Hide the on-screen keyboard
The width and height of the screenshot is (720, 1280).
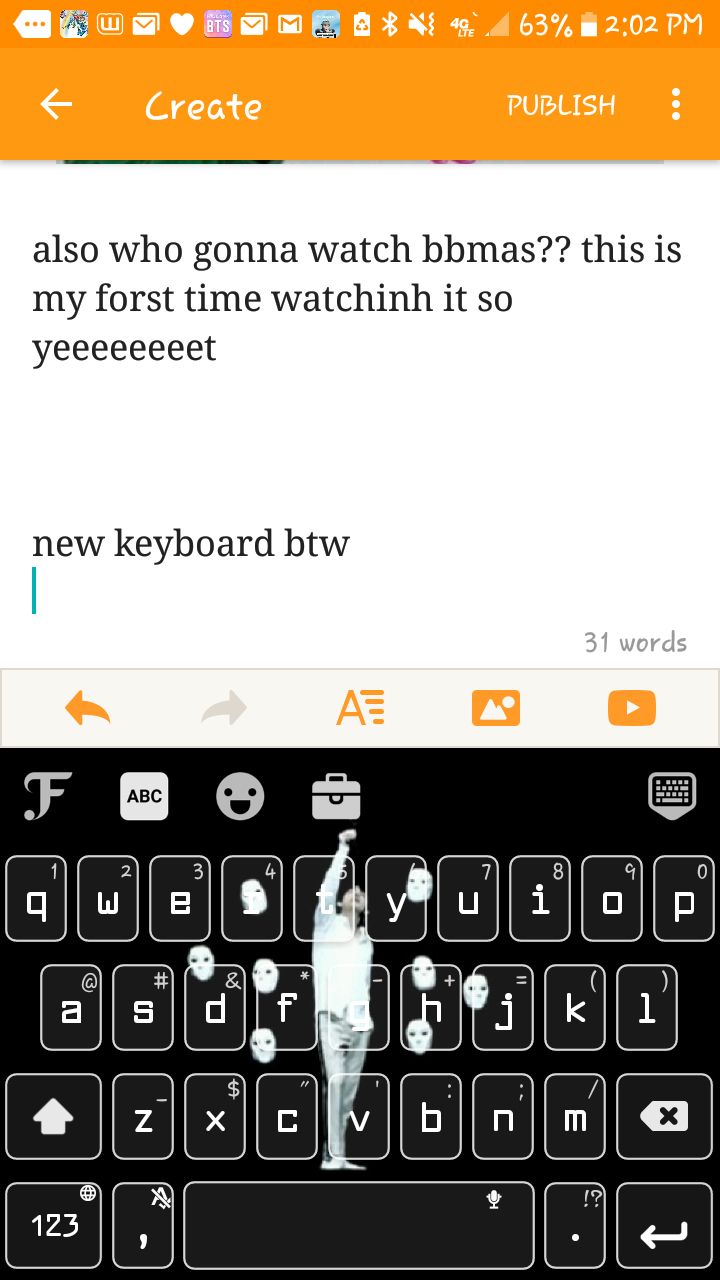point(672,796)
